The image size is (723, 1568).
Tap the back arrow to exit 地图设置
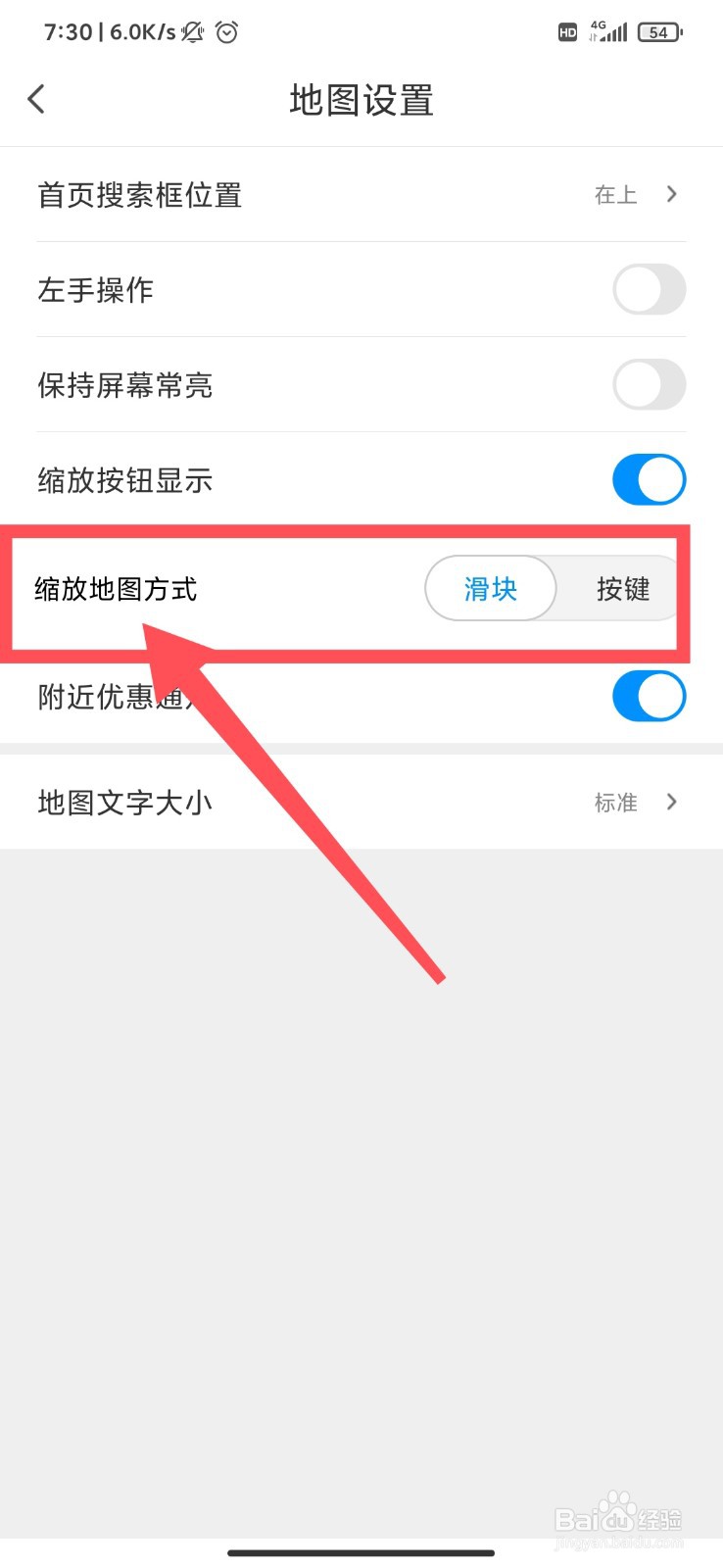[x=36, y=98]
